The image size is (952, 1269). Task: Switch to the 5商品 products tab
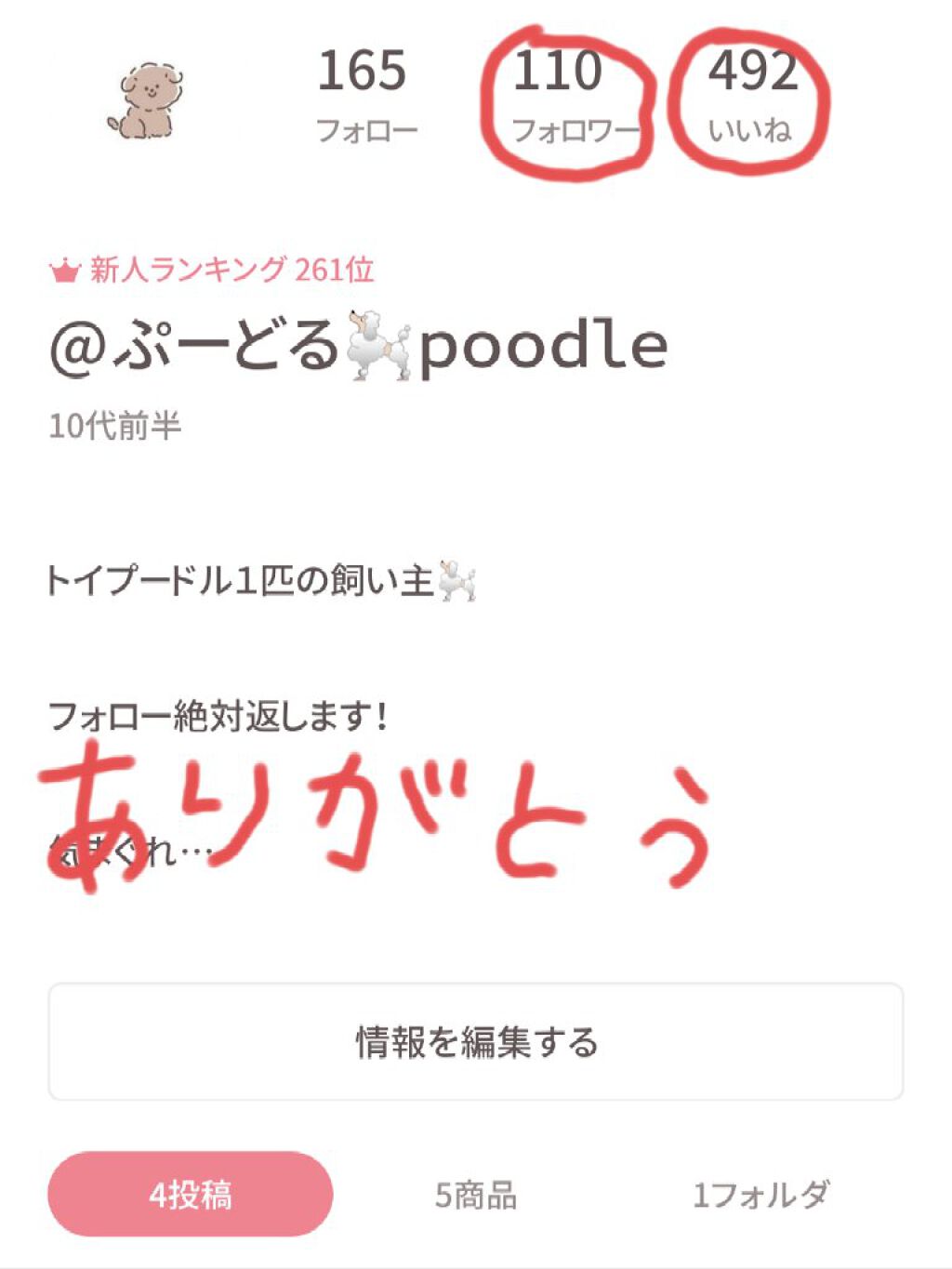click(x=476, y=1196)
